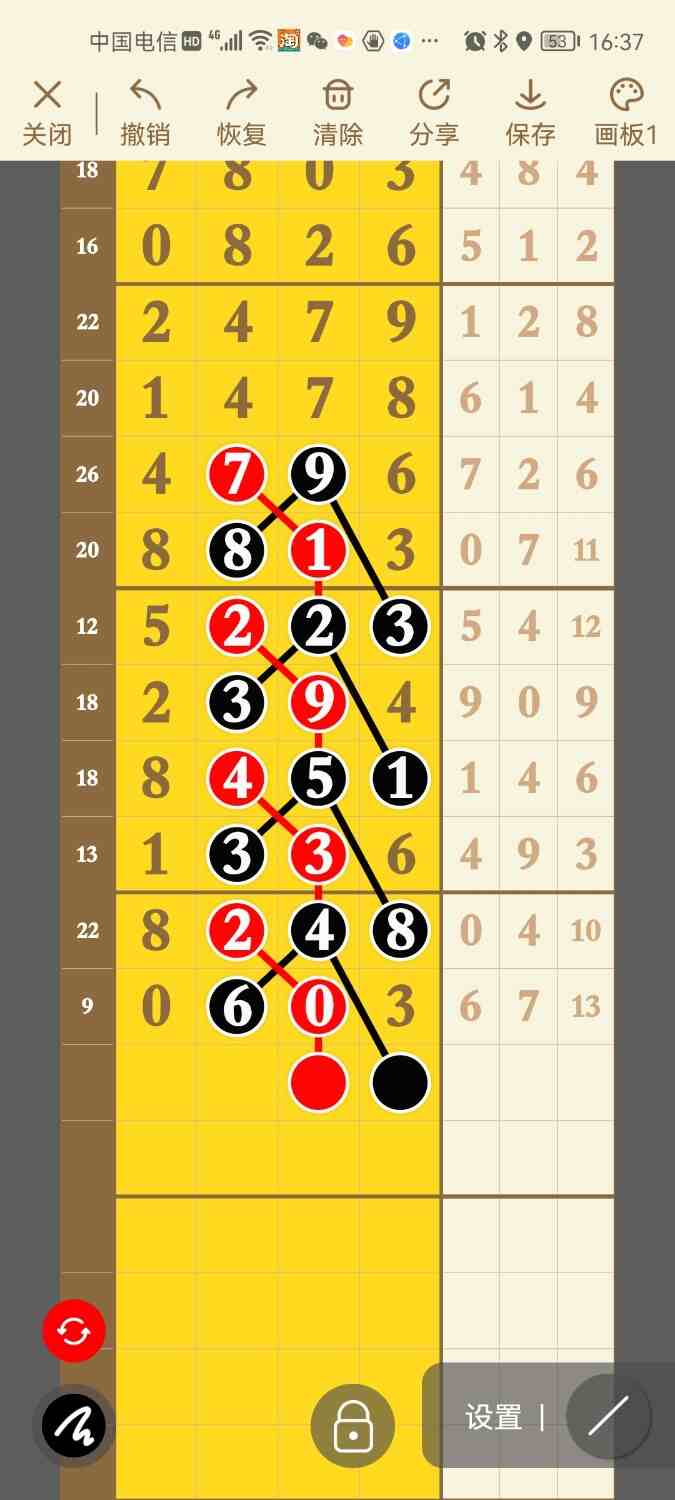Share the chart drawing
The width and height of the screenshot is (675, 1500).
point(434,113)
